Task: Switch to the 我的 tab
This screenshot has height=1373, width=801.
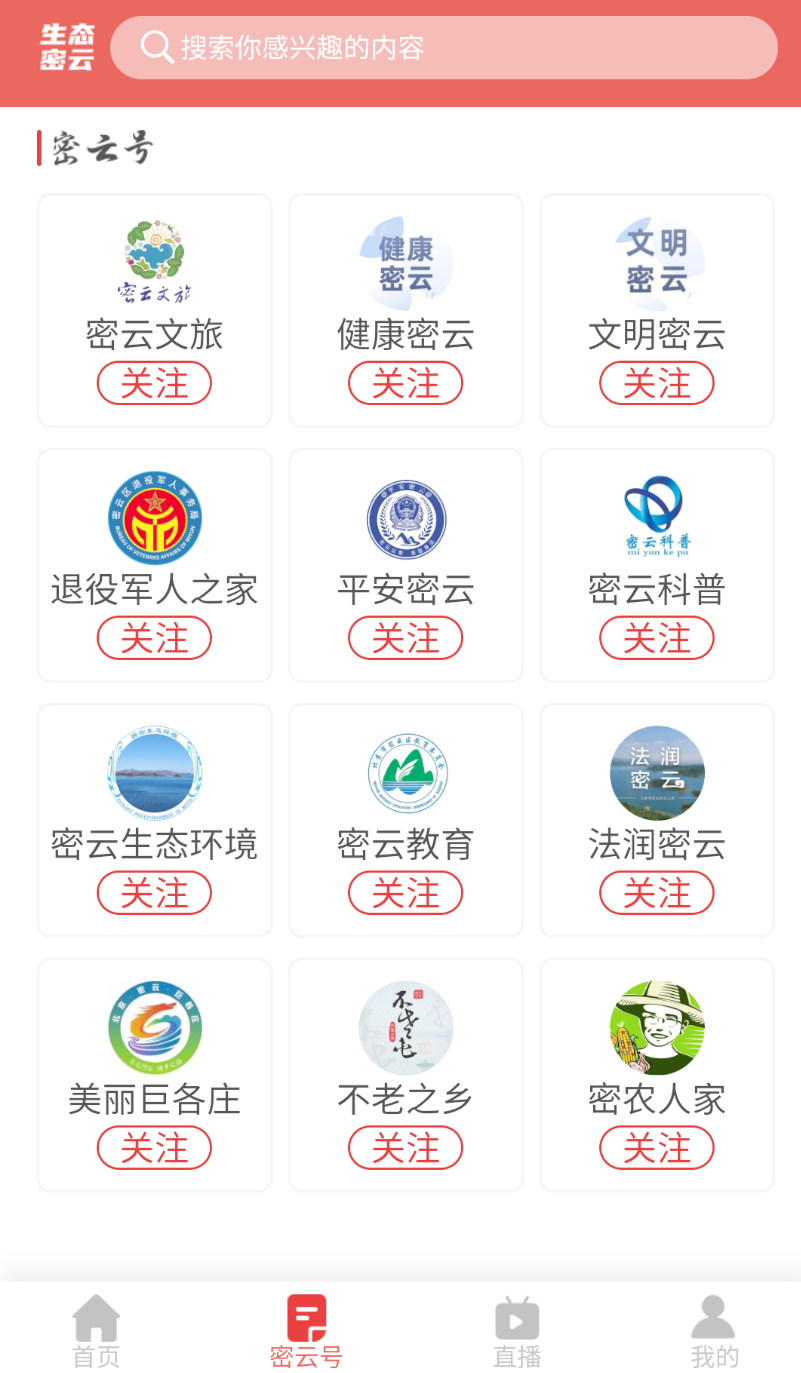Action: point(712,1330)
